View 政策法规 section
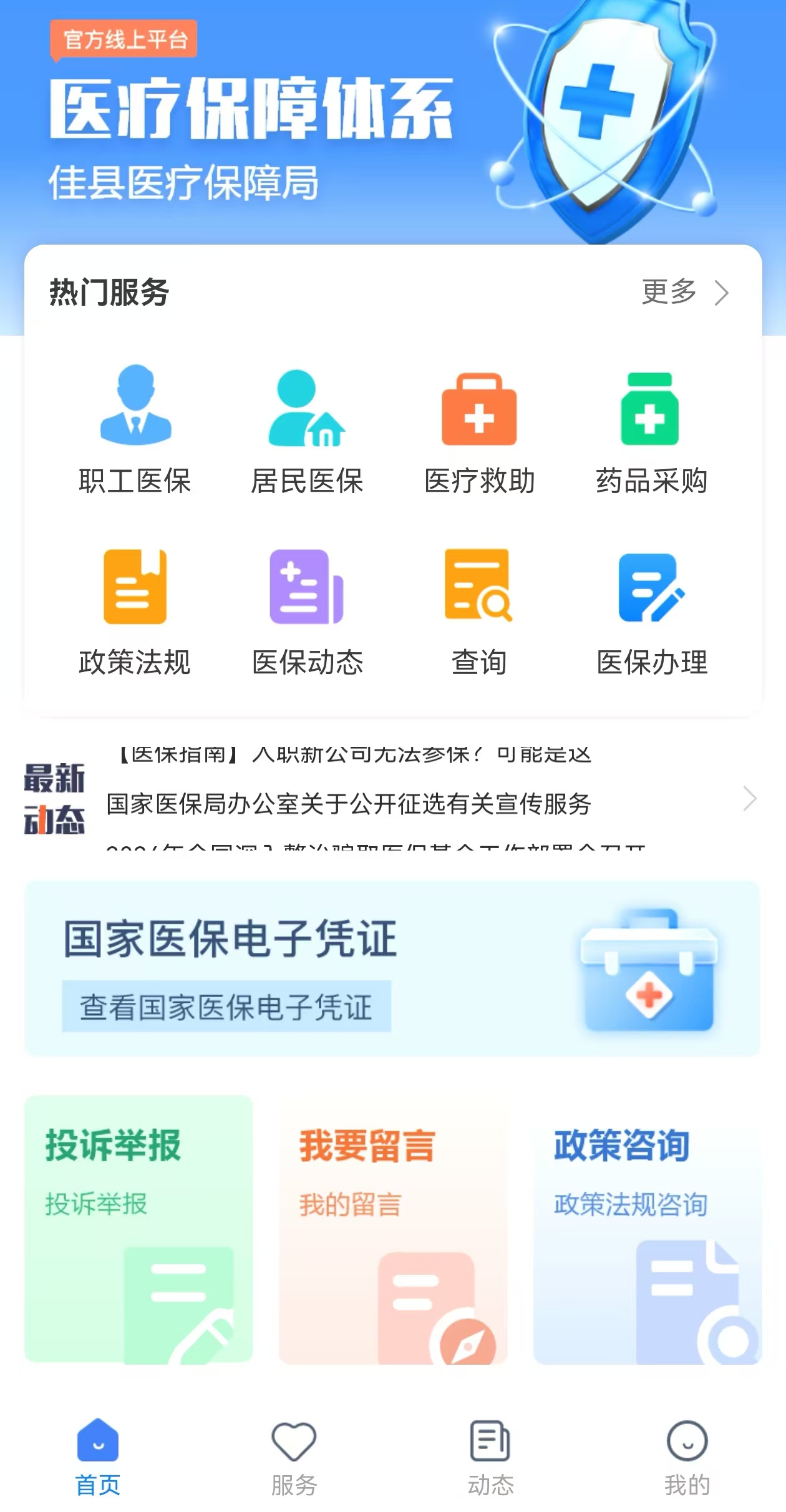The image size is (786, 1512). [135, 612]
